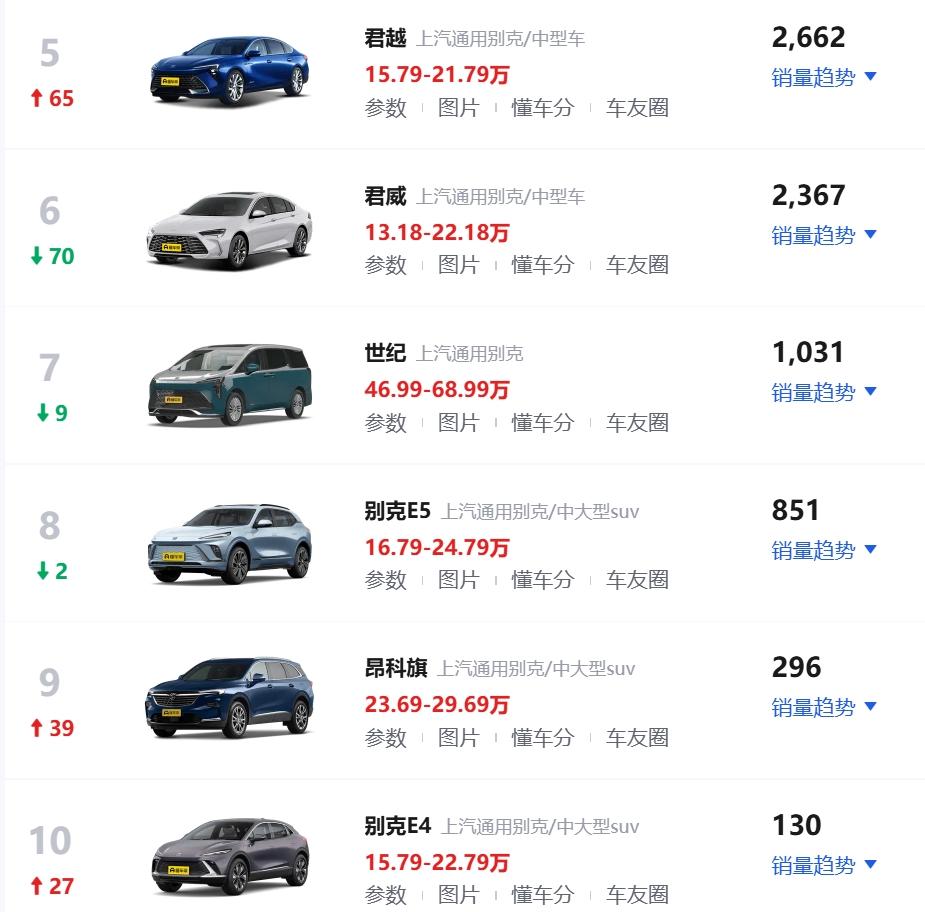Screen dimensions: 925x912
Task: Open the 别克E4 listing
Action: [x=397, y=826]
